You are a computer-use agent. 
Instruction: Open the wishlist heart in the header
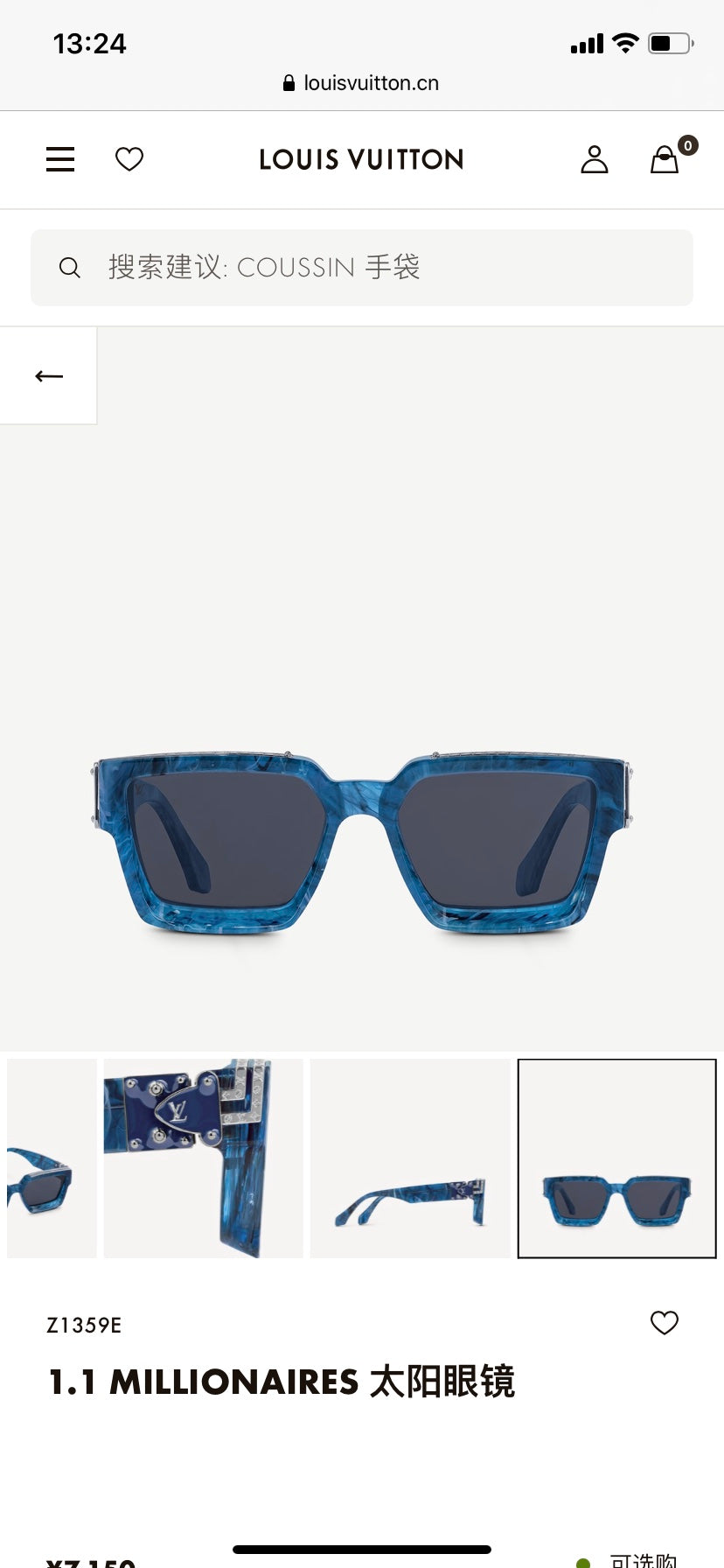129,159
